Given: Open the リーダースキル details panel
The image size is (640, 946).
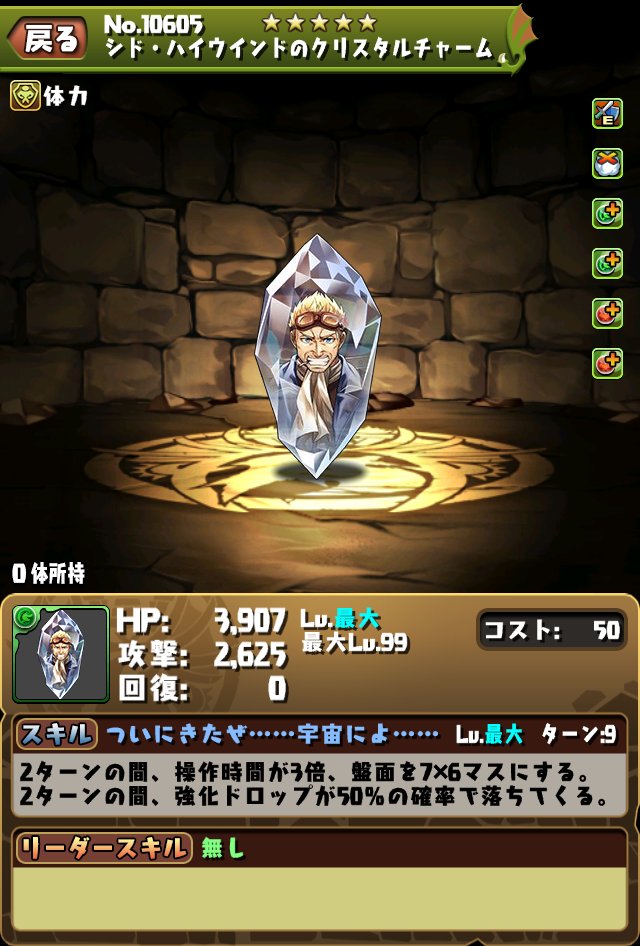Looking at the screenshot, I should click(x=102, y=848).
